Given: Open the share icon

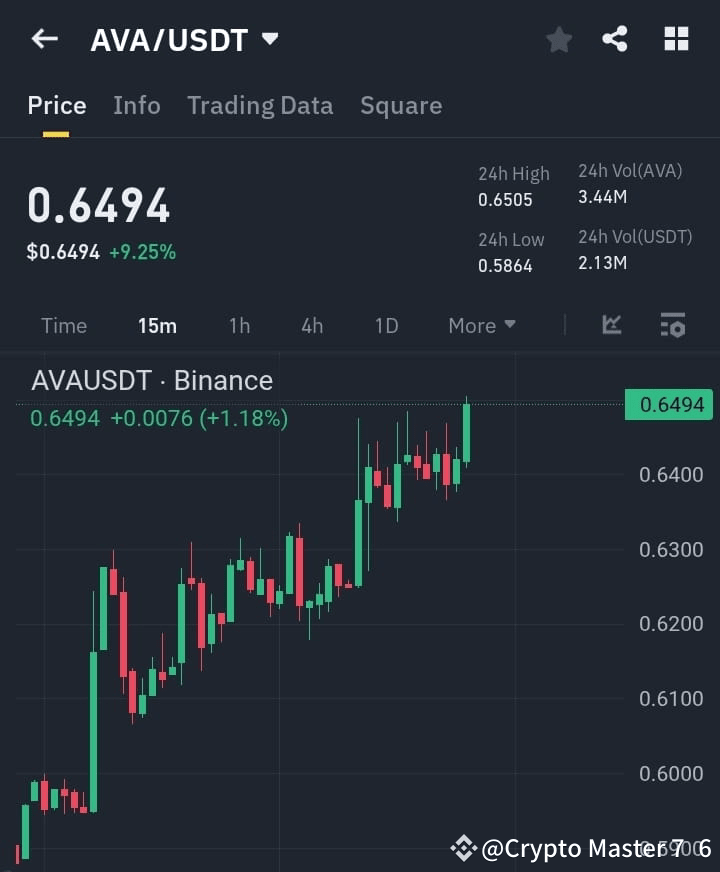Looking at the screenshot, I should coord(614,39).
